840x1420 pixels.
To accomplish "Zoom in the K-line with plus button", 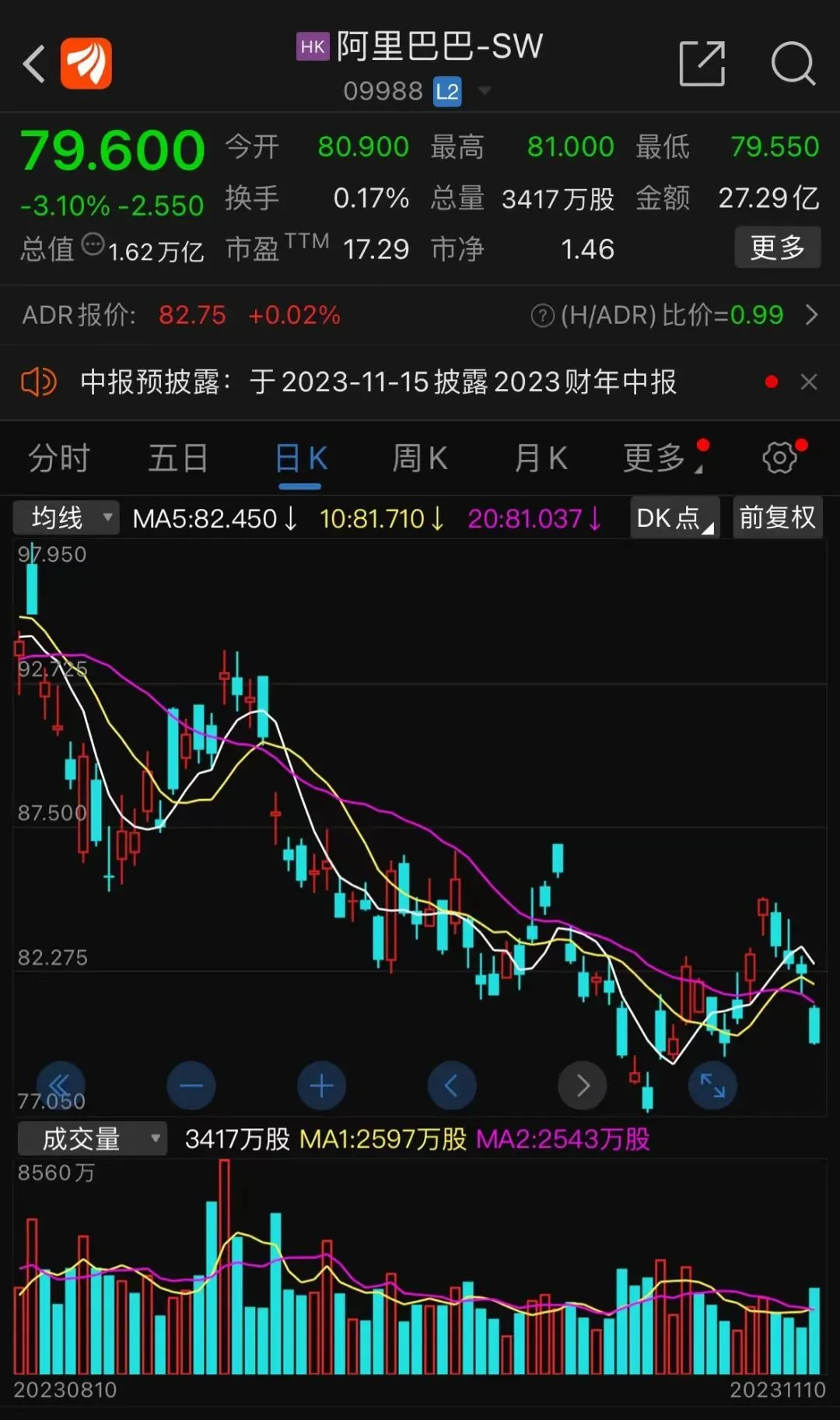I will 321,1085.
